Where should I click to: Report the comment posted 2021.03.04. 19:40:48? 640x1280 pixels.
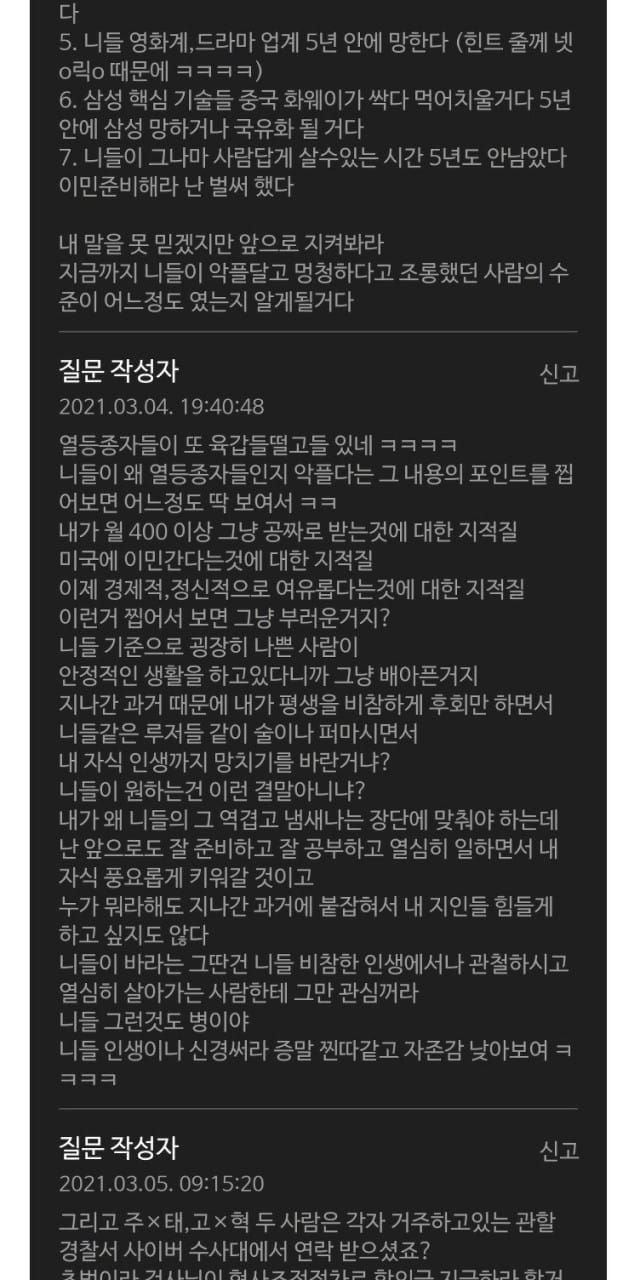click(559, 374)
